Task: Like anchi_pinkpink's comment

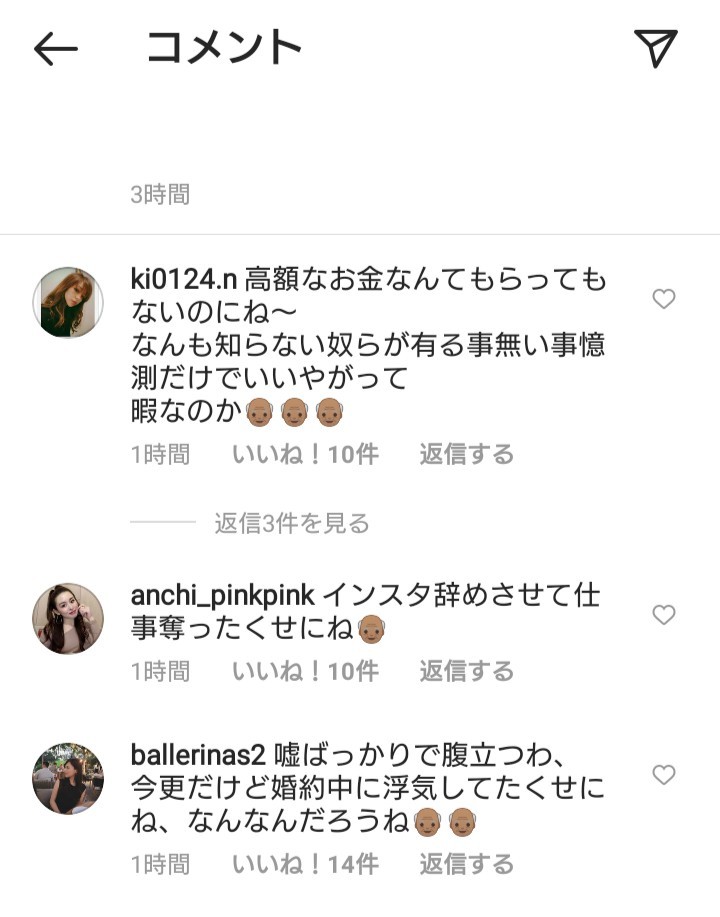Action: (x=664, y=615)
